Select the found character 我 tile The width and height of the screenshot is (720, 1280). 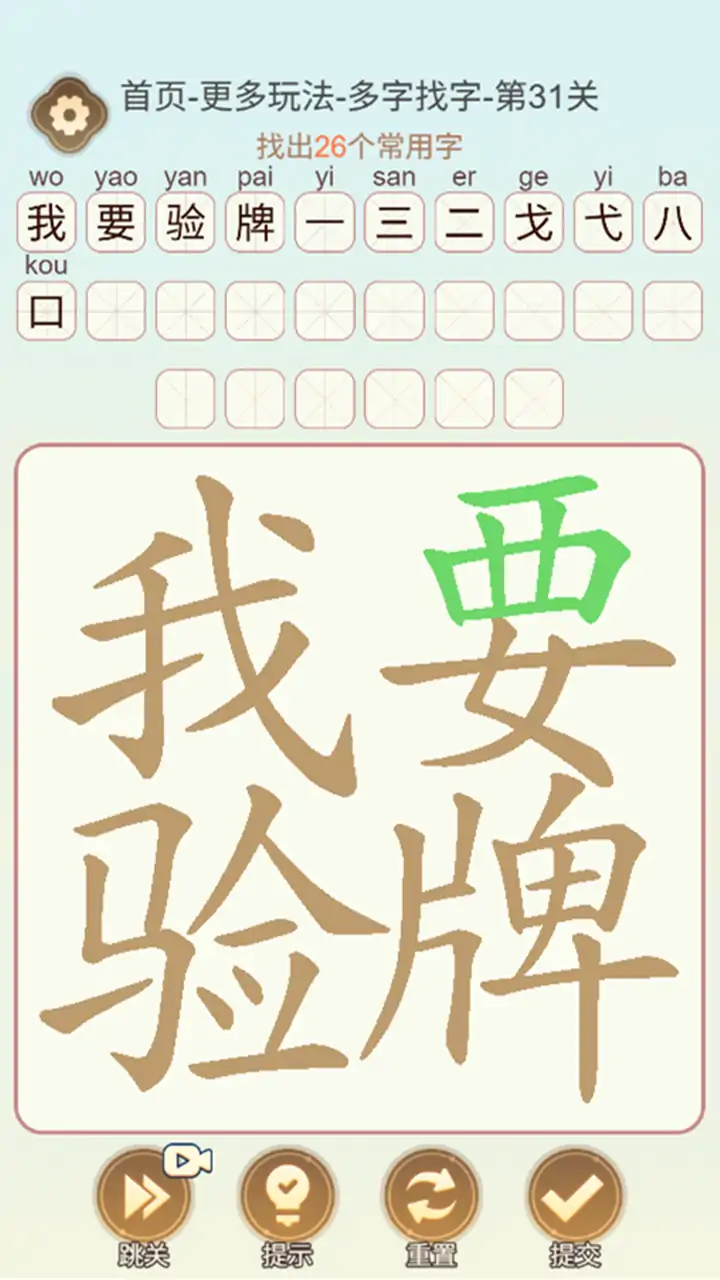click(46, 222)
